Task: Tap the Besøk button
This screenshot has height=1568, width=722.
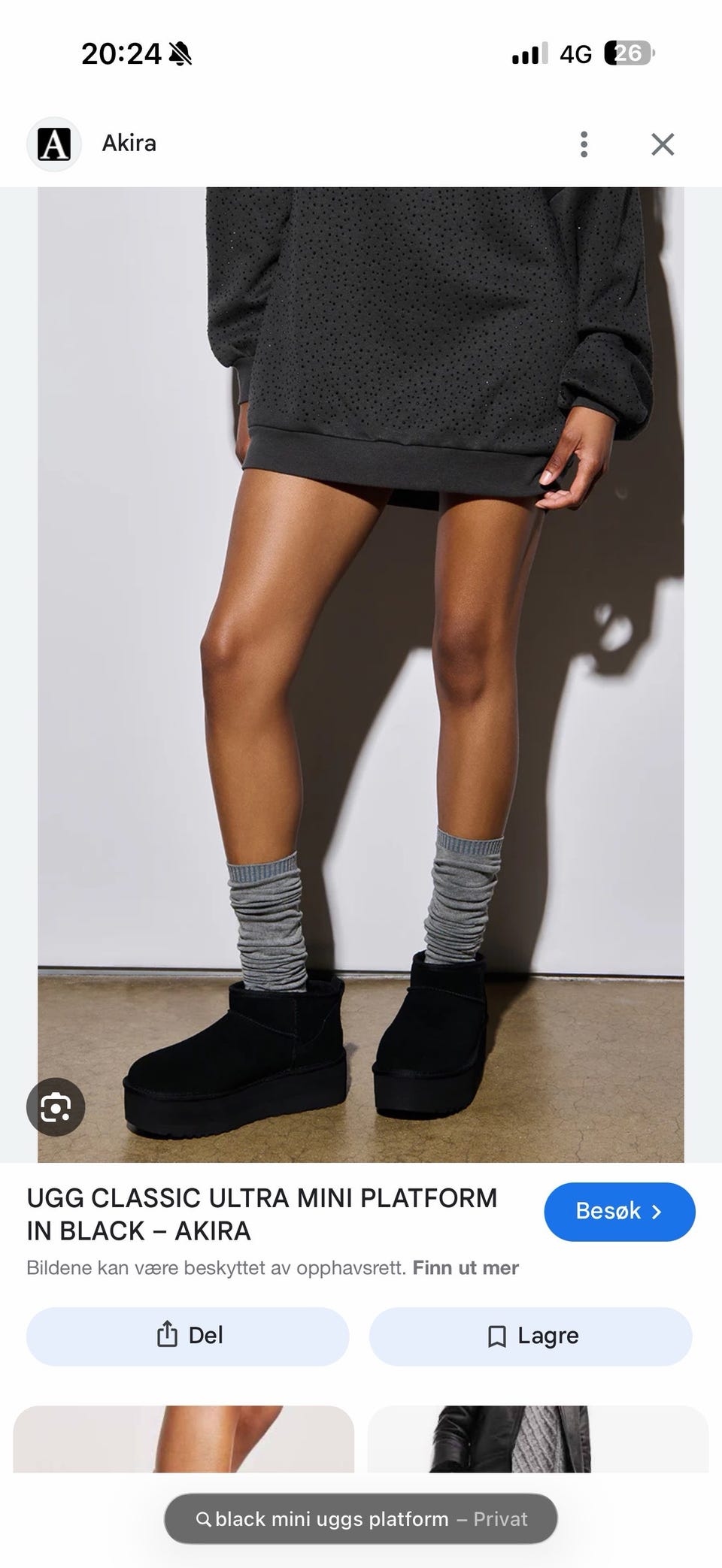Action: [620, 1212]
